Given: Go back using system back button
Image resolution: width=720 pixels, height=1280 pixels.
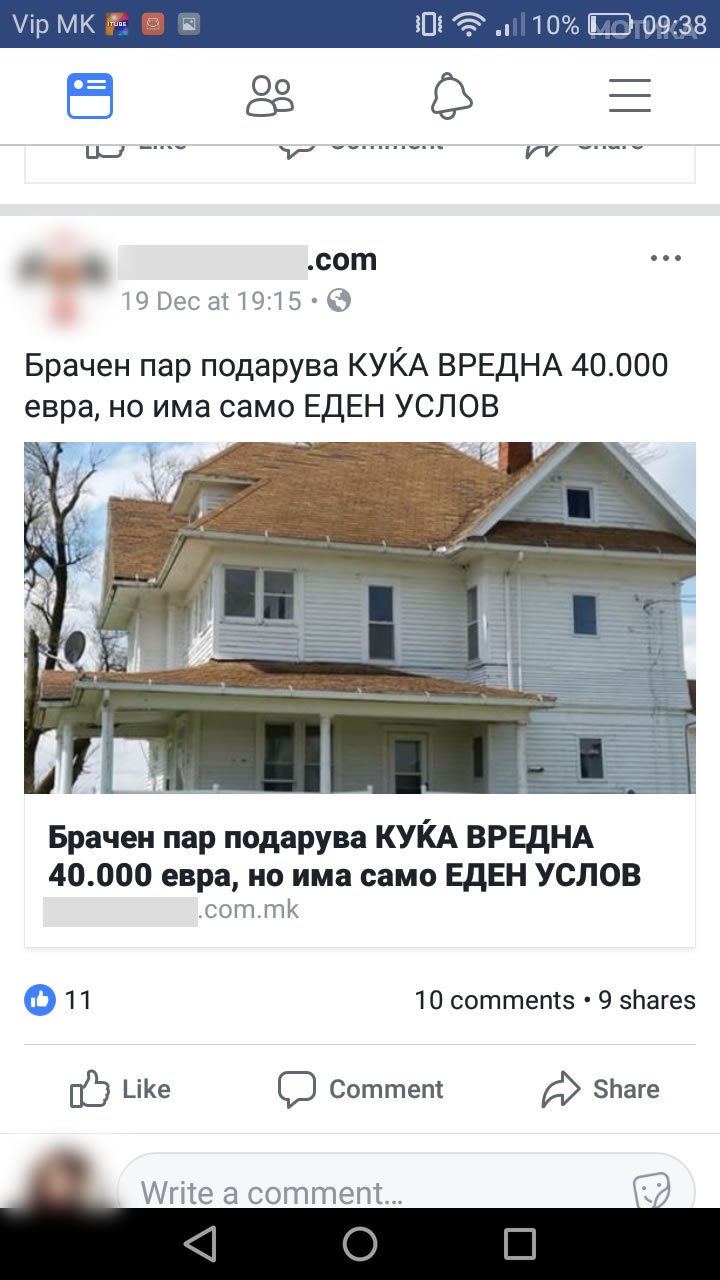Looking at the screenshot, I should (x=200, y=1244).
